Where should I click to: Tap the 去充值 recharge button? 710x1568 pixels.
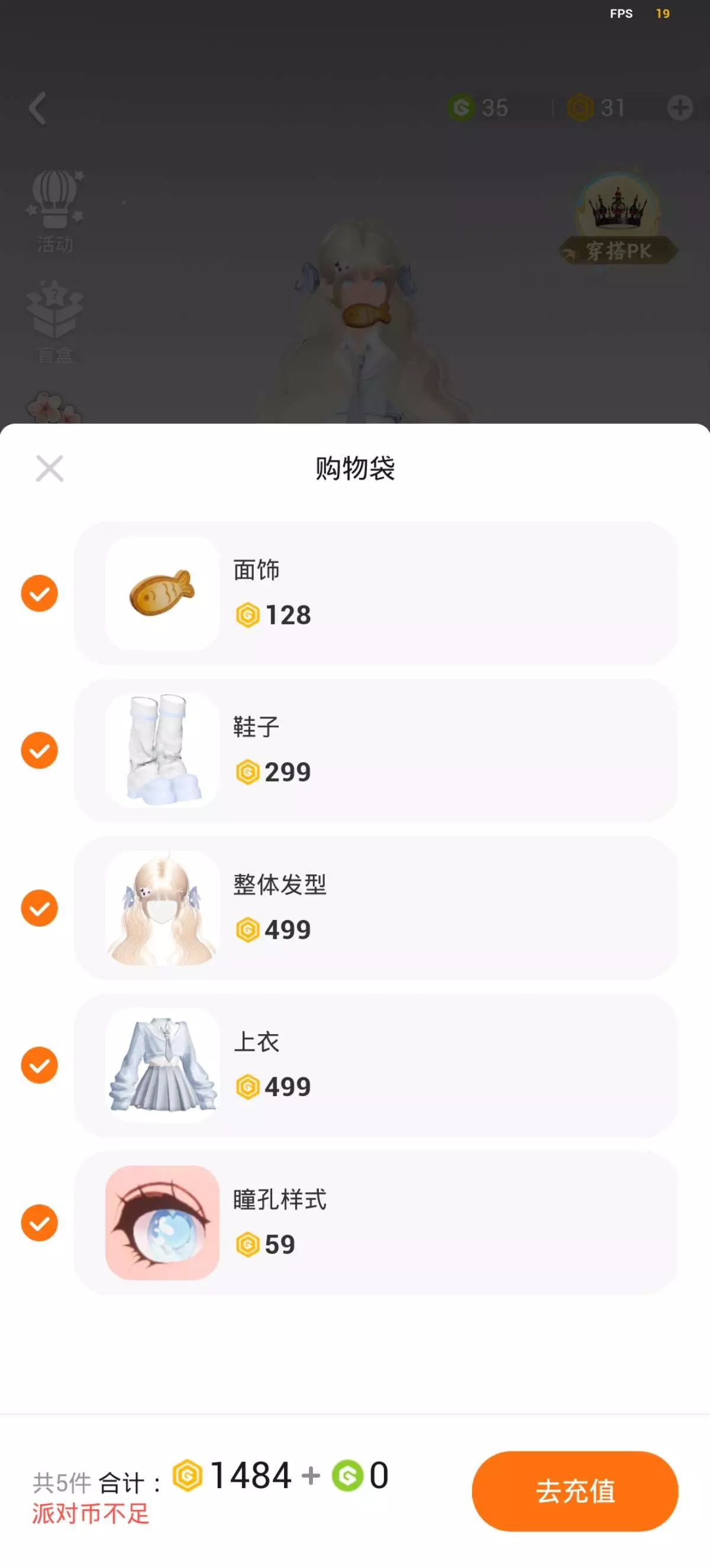click(x=575, y=1491)
